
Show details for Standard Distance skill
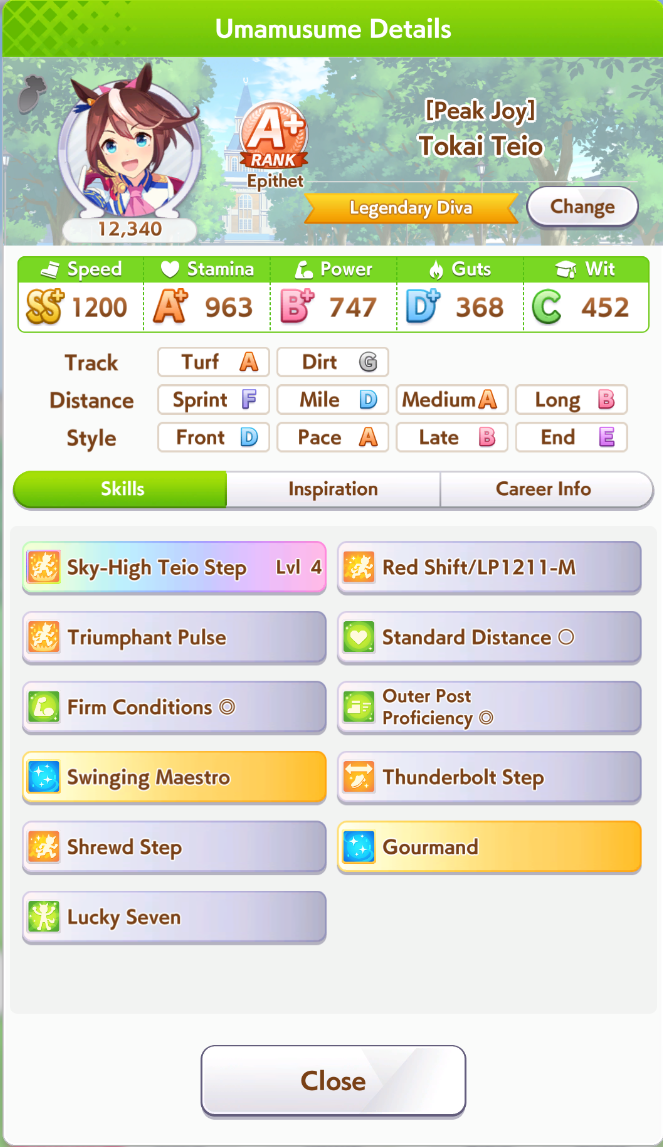coord(489,637)
